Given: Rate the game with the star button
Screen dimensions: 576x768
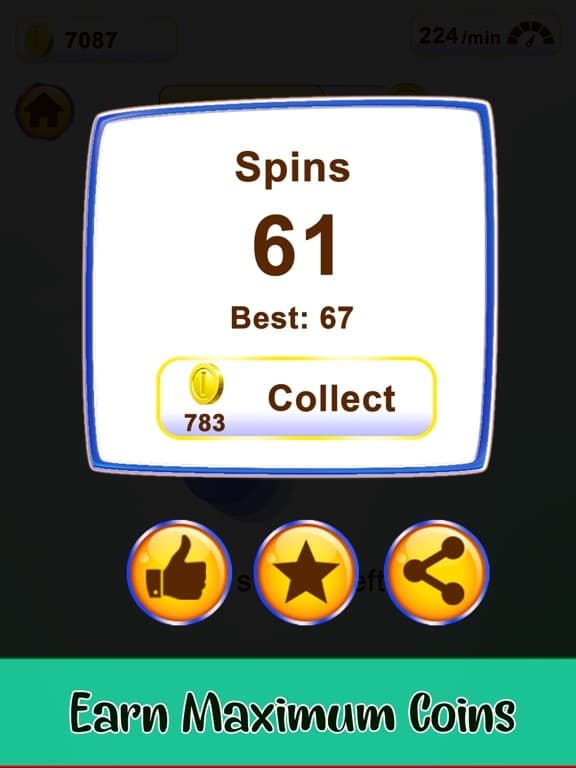Looking at the screenshot, I should [x=306, y=572].
